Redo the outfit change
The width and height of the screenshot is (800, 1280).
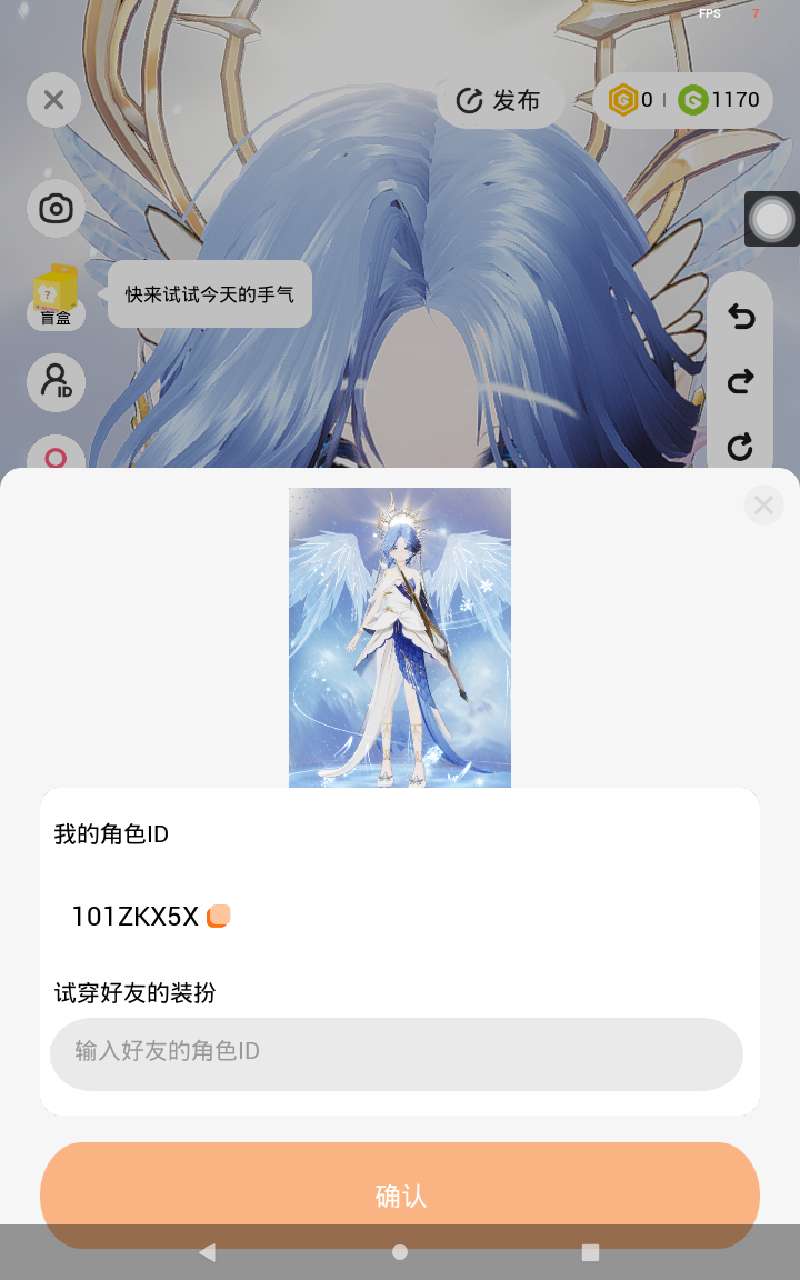(740, 381)
